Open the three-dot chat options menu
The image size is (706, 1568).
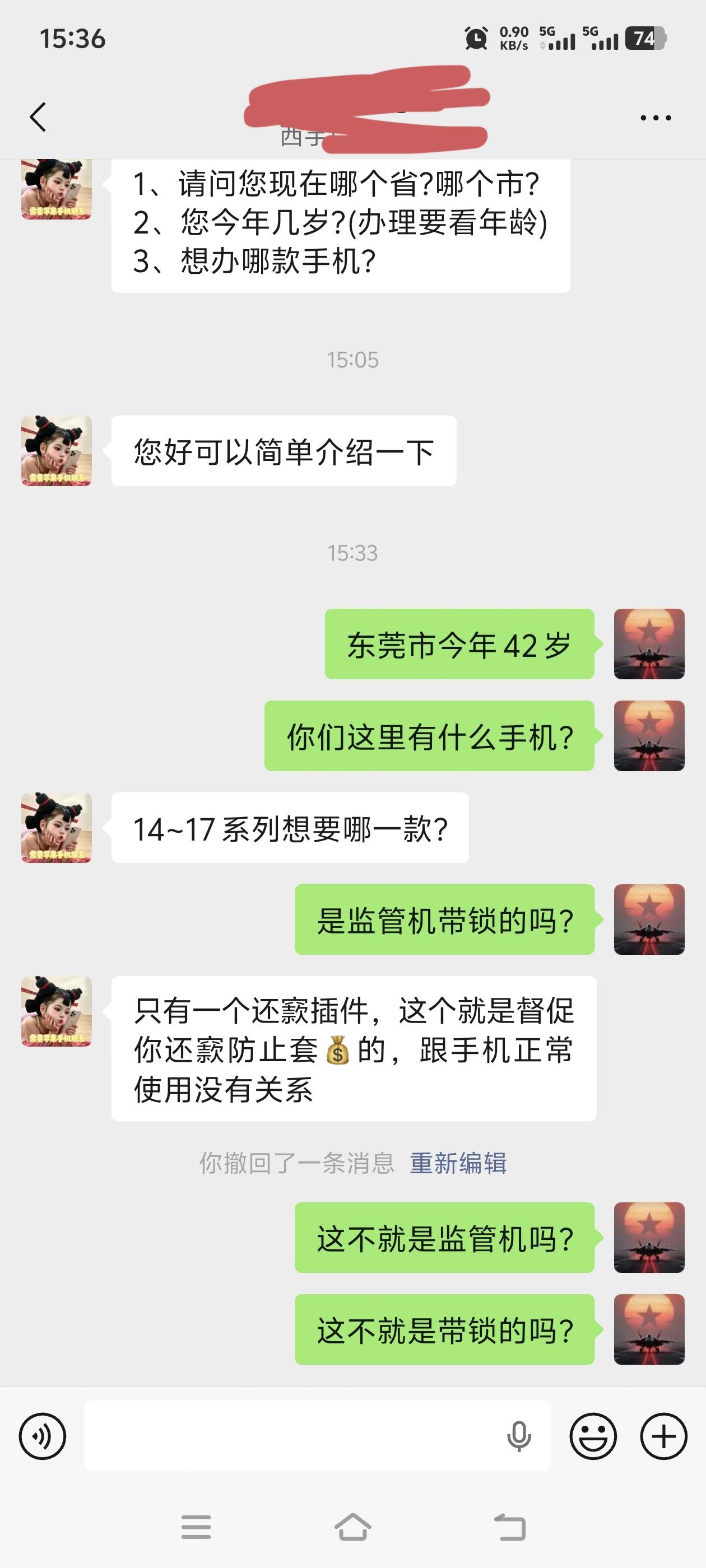pos(656,118)
